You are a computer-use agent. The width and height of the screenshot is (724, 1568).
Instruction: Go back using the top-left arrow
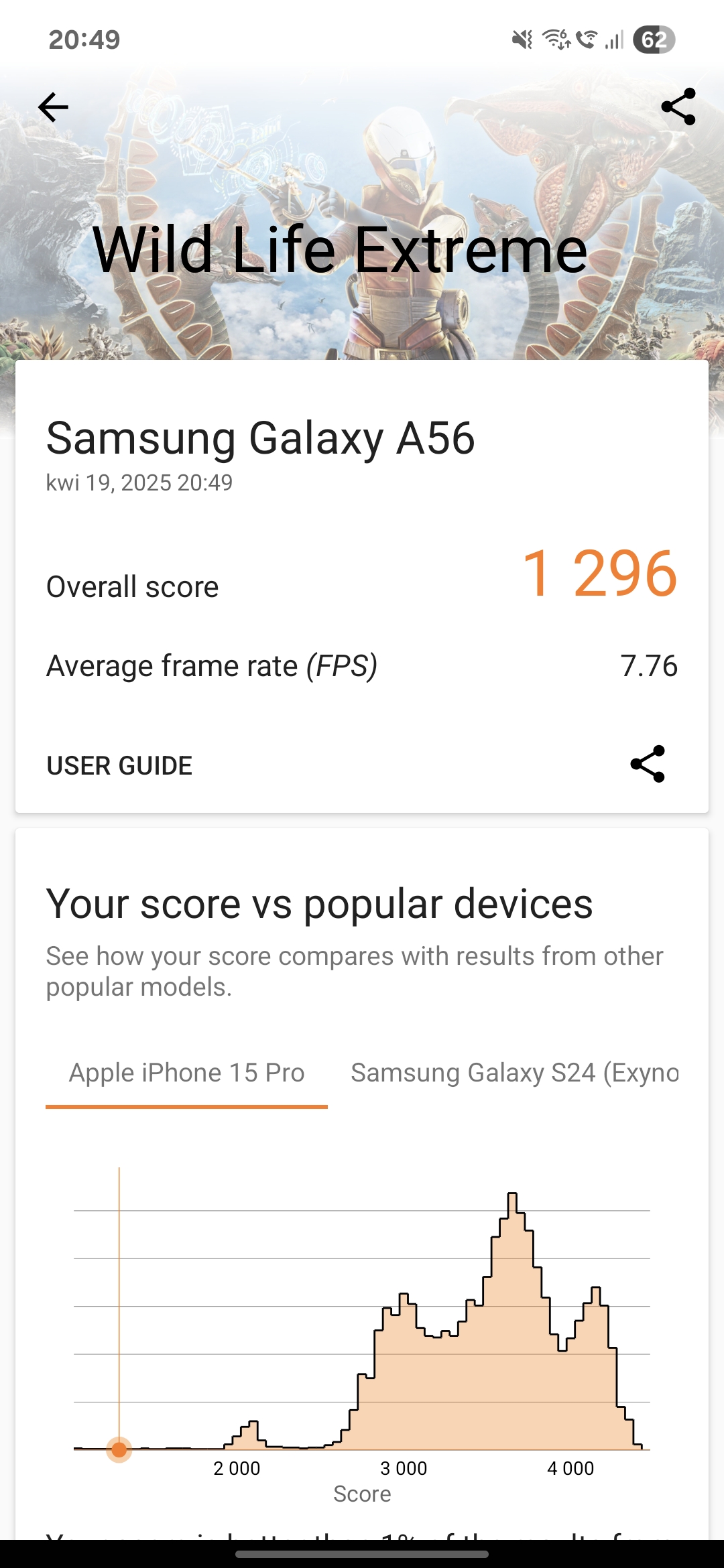pos(54,107)
